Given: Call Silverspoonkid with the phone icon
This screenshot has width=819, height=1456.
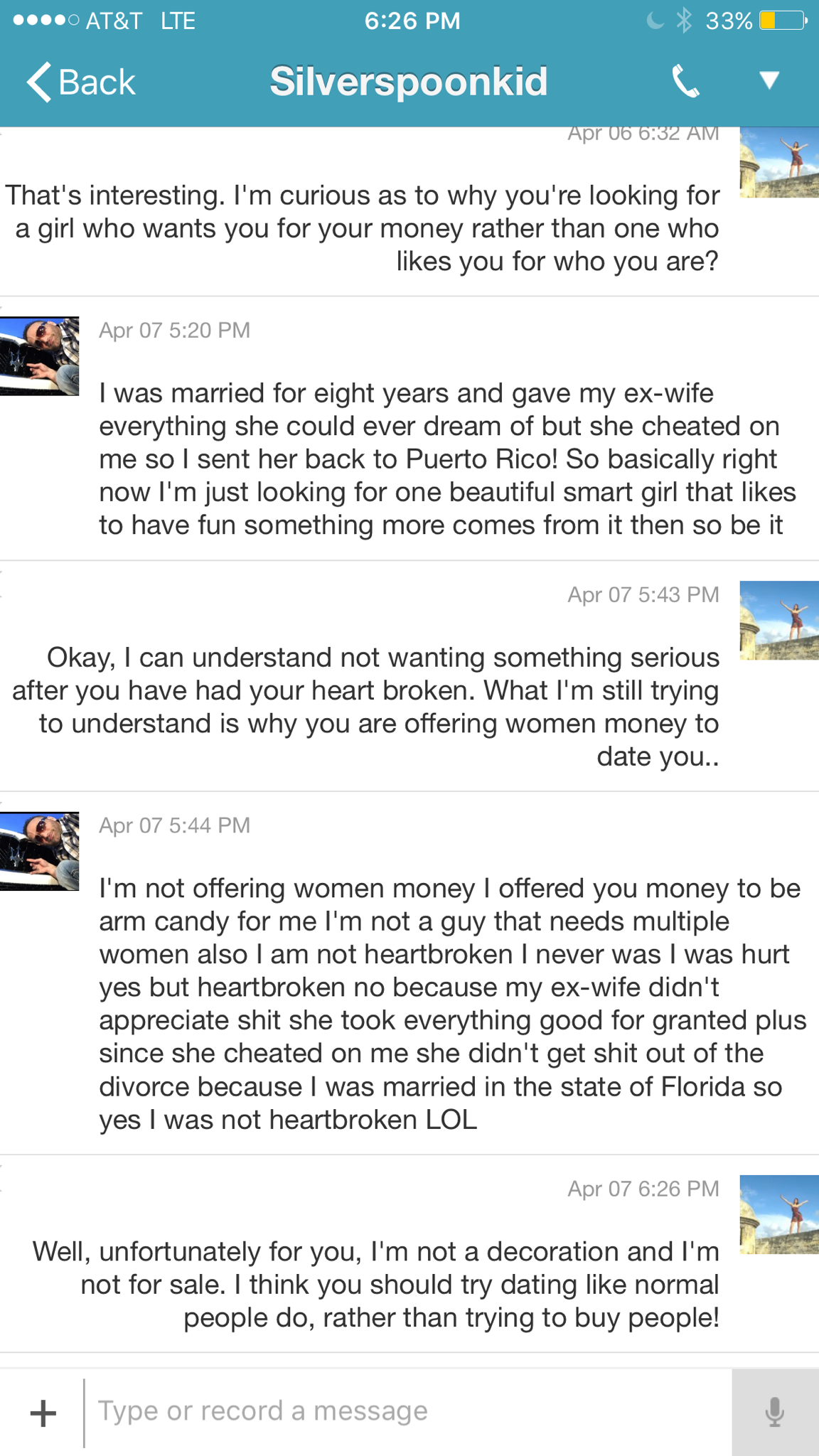Looking at the screenshot, I should pyautogui.click(x=685, y=81).
